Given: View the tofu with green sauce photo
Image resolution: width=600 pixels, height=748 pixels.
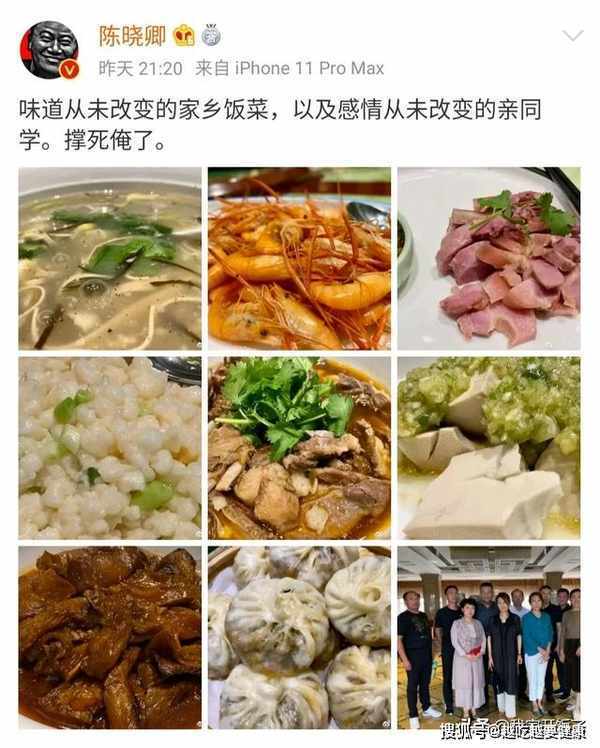Looking at the screenshot, I should (x=488, y=447).
